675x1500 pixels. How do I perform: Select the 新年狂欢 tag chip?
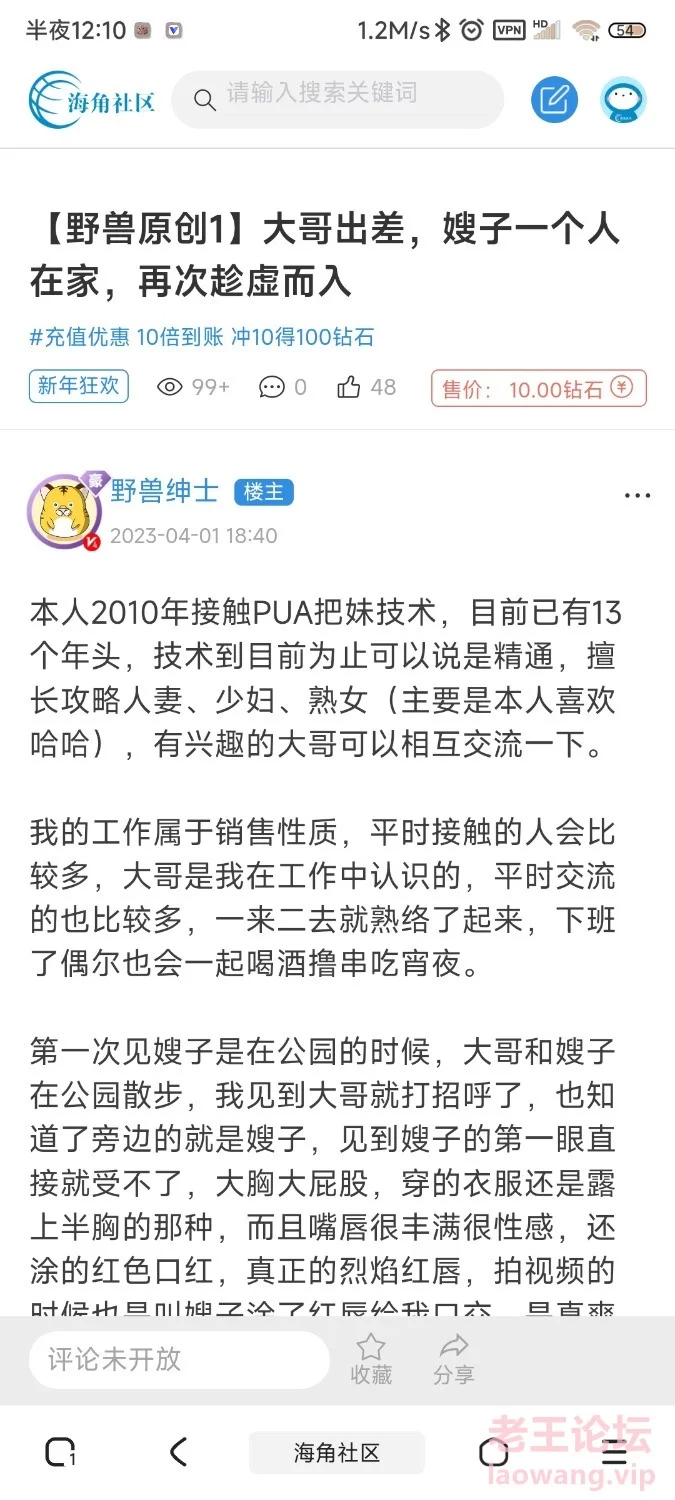(79, 386)
